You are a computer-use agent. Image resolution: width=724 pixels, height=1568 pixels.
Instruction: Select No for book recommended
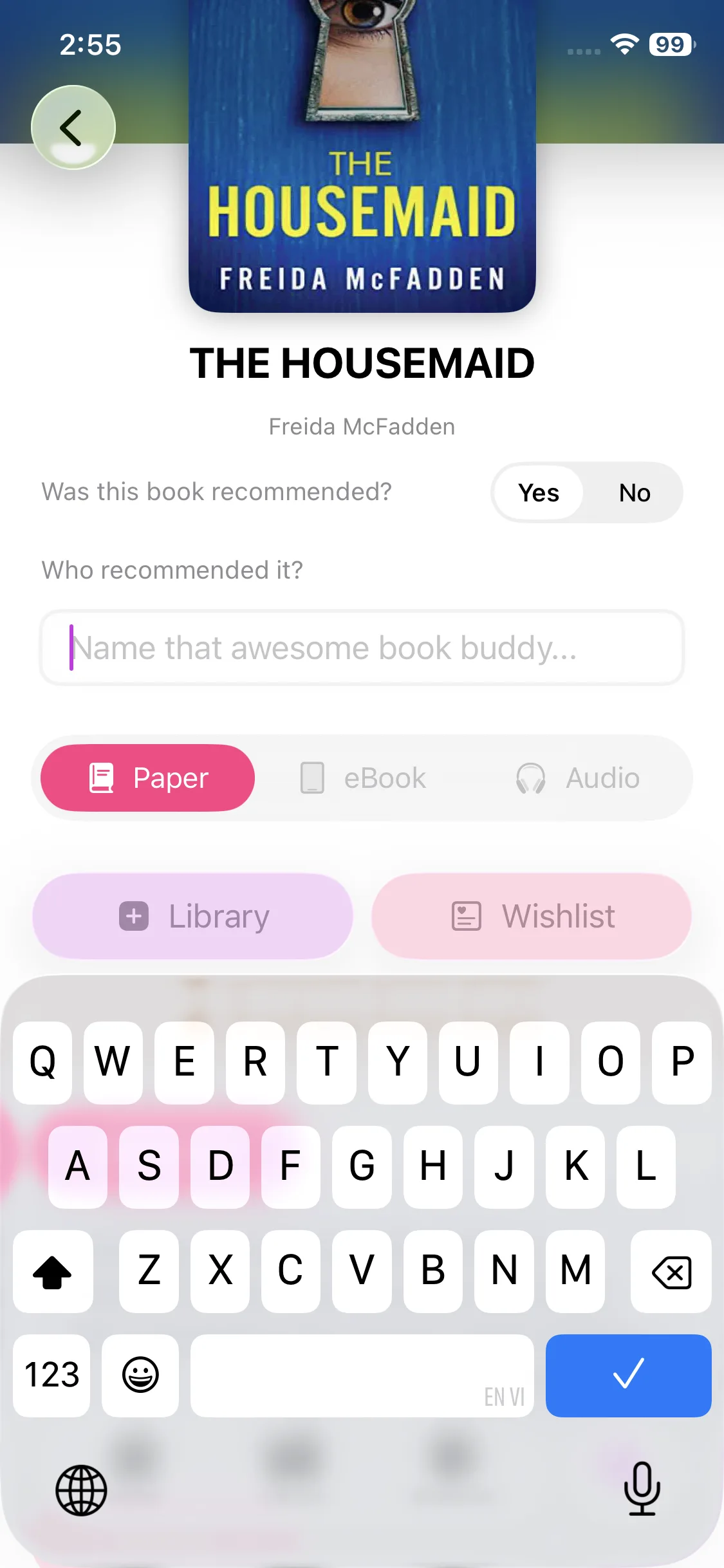pyautogui.click(x=634, y=493)
